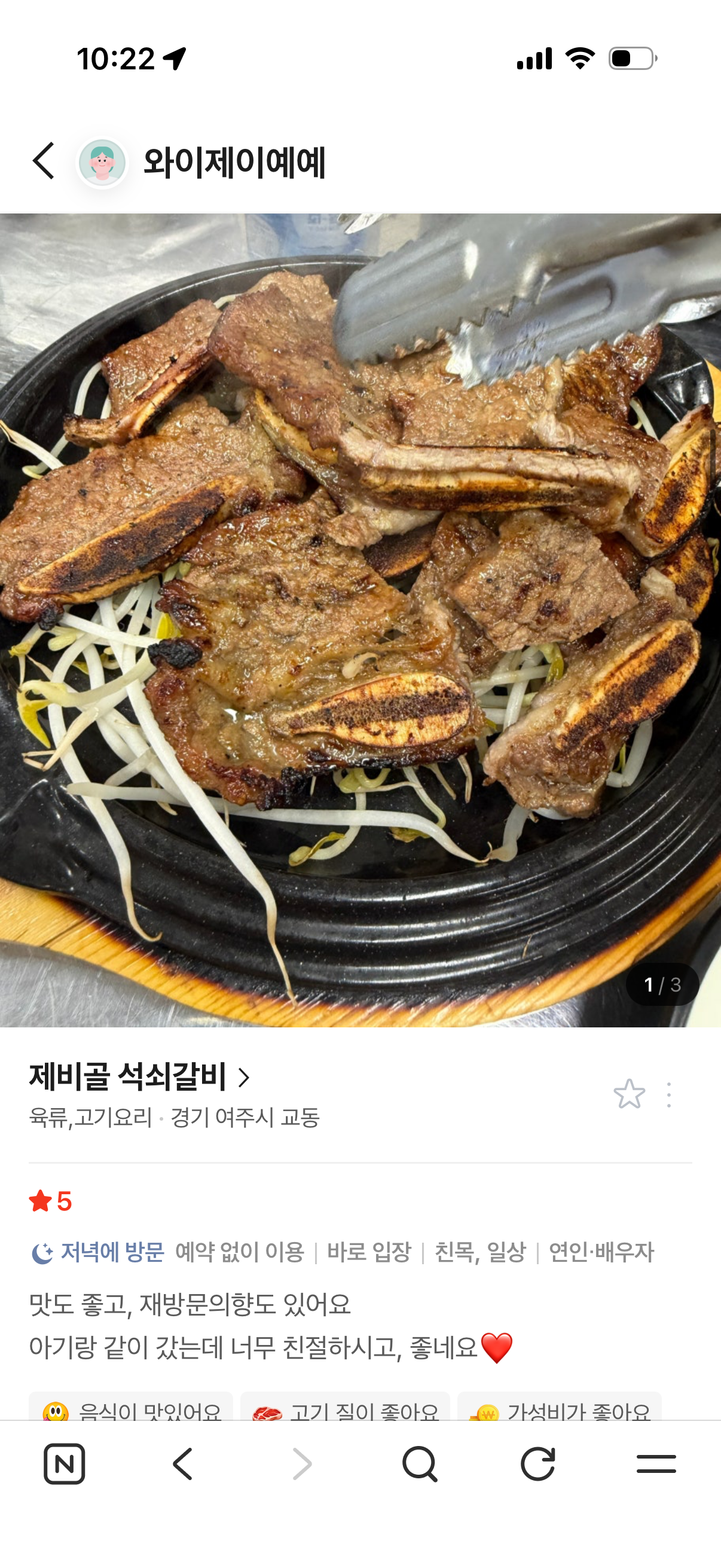Screen dimensions: 721x1568
Task: Open search from the bottom toolbar
Action: tap(420, 1464)
